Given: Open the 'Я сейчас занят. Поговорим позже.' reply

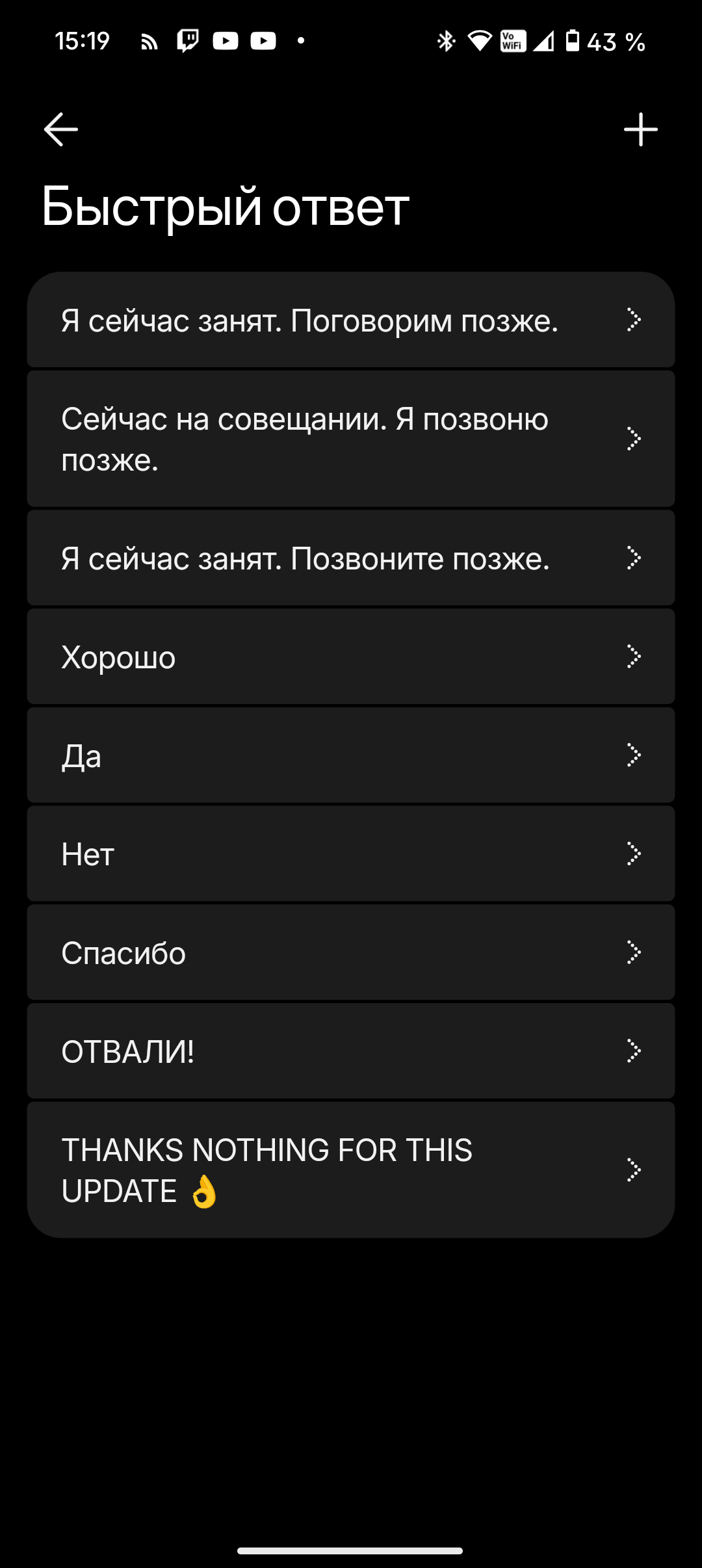Looking at the screenshot, I should coord(351,320).
